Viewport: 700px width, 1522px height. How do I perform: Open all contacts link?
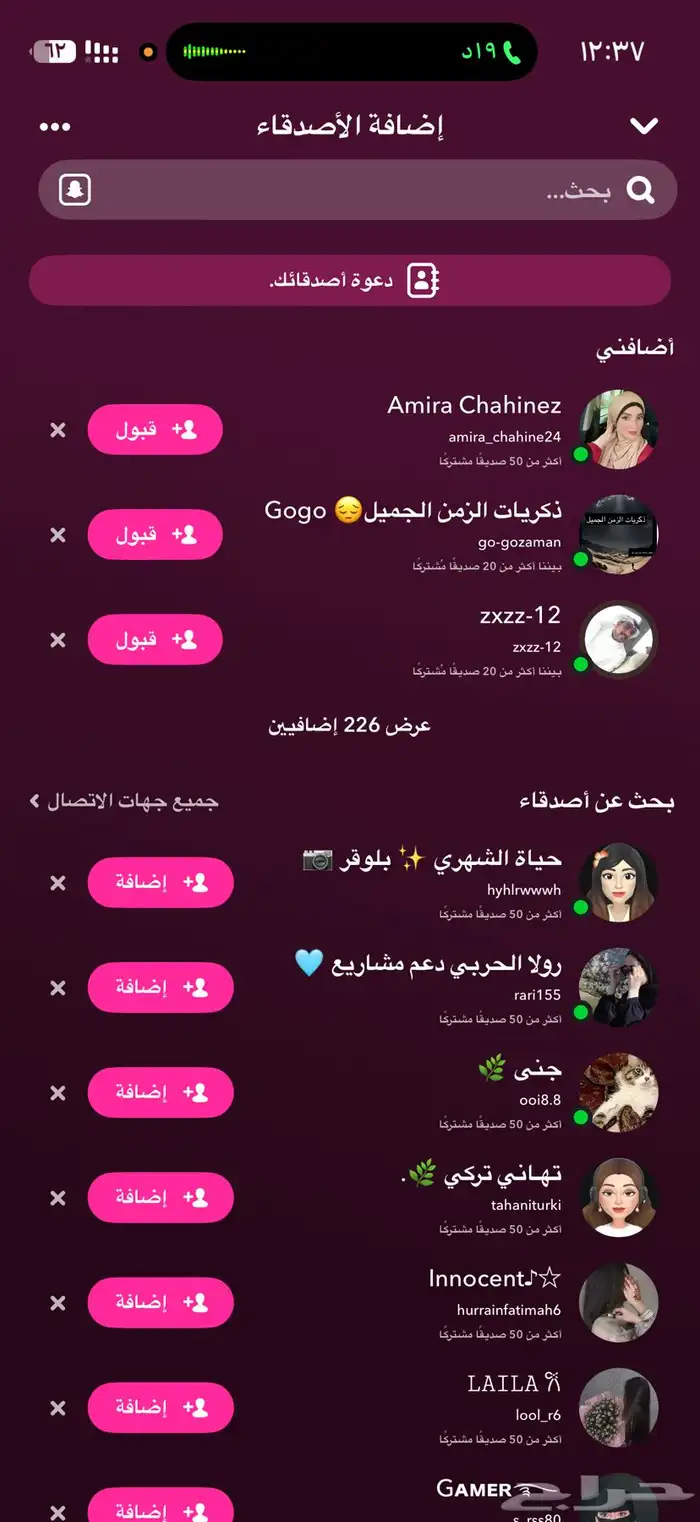tap(125, 801)
